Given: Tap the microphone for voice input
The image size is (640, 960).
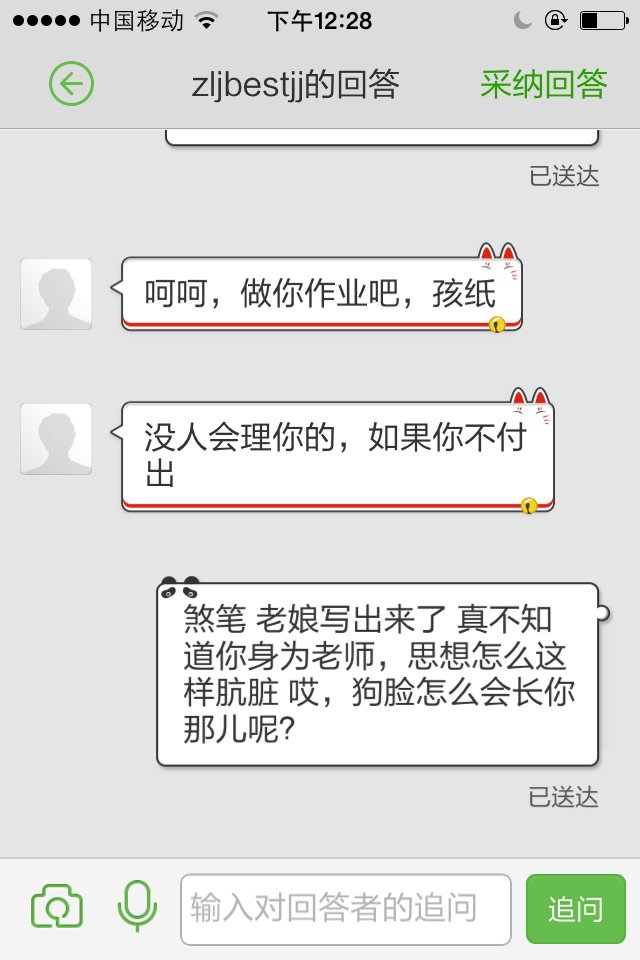Looking at the screenshot, I should coord(137,908).
